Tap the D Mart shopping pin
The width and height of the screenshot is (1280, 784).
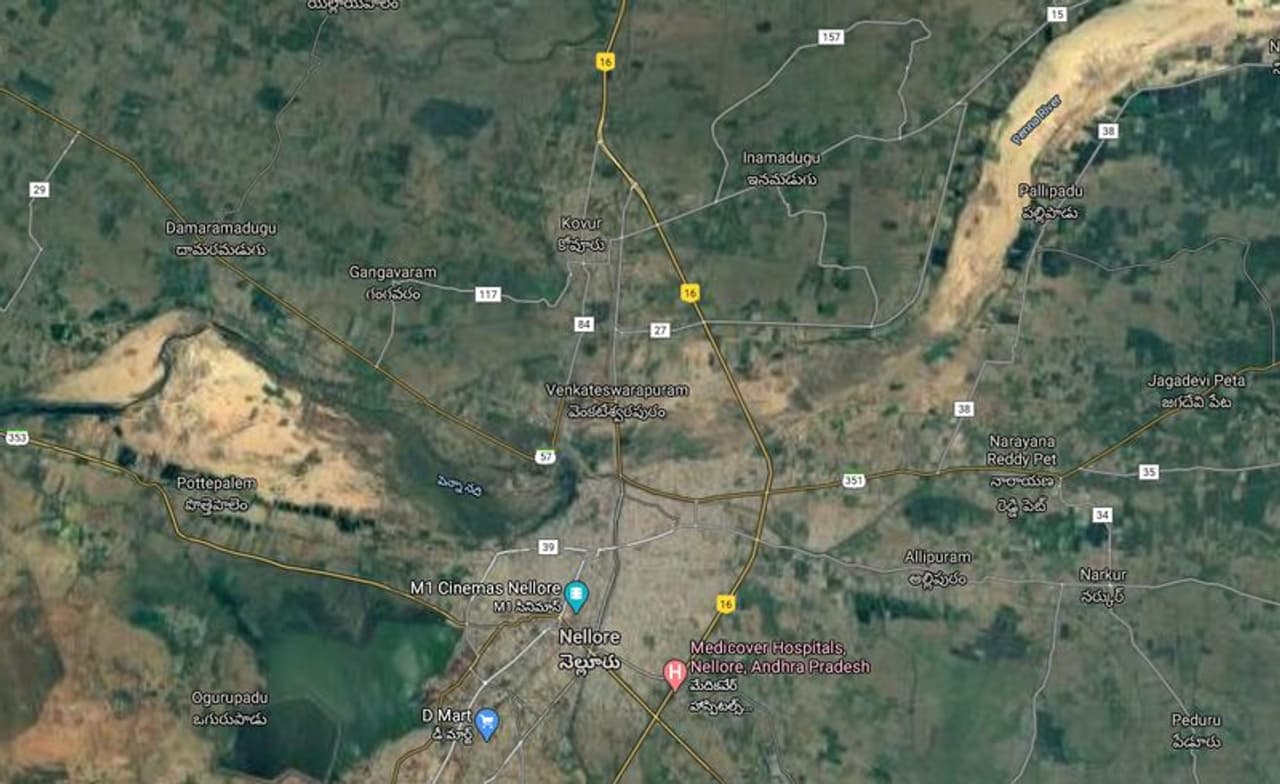click(x=487, y=722)
